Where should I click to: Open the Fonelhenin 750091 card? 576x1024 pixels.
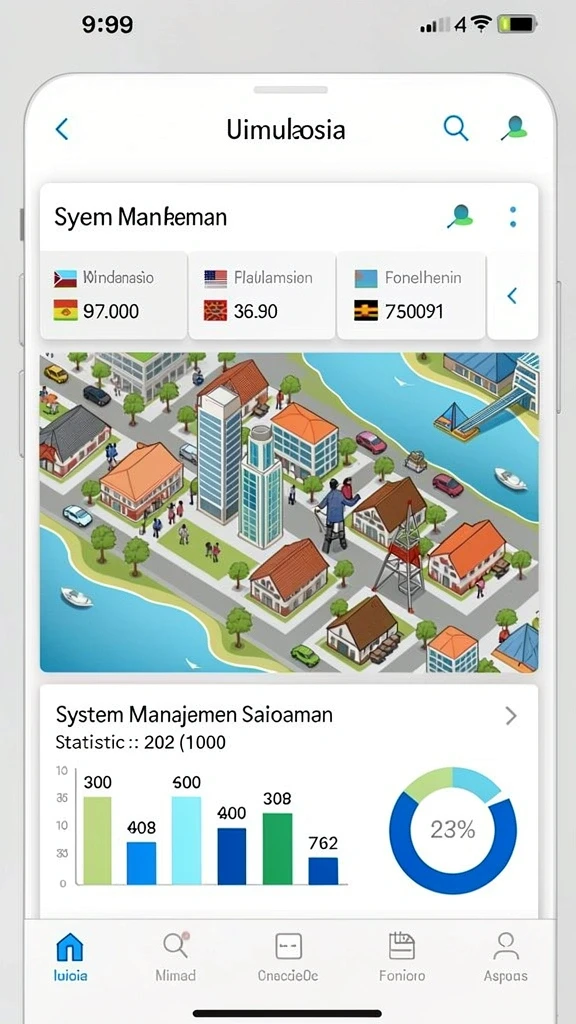411,295
